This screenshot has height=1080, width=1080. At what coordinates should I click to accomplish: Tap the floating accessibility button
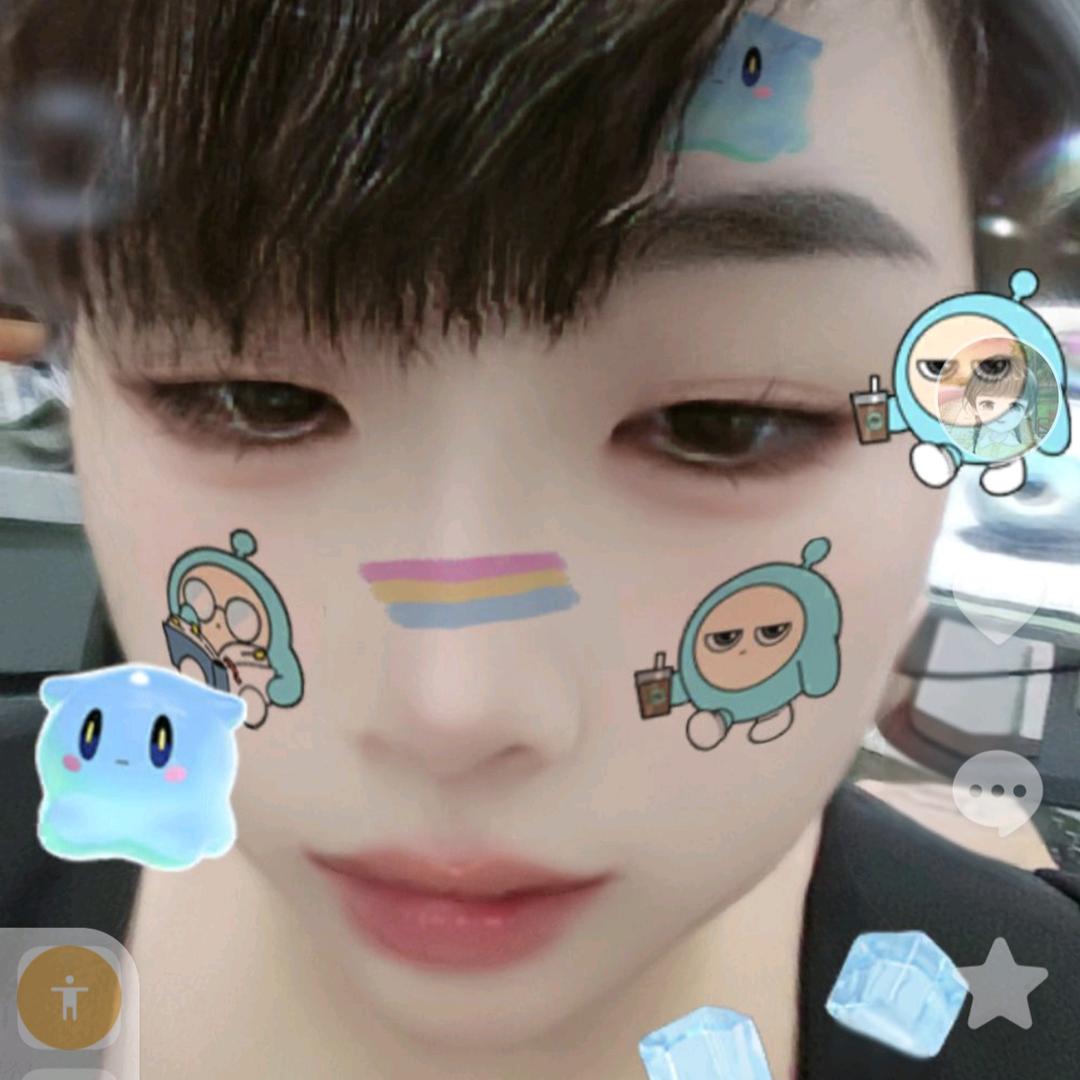click(69, 997)
